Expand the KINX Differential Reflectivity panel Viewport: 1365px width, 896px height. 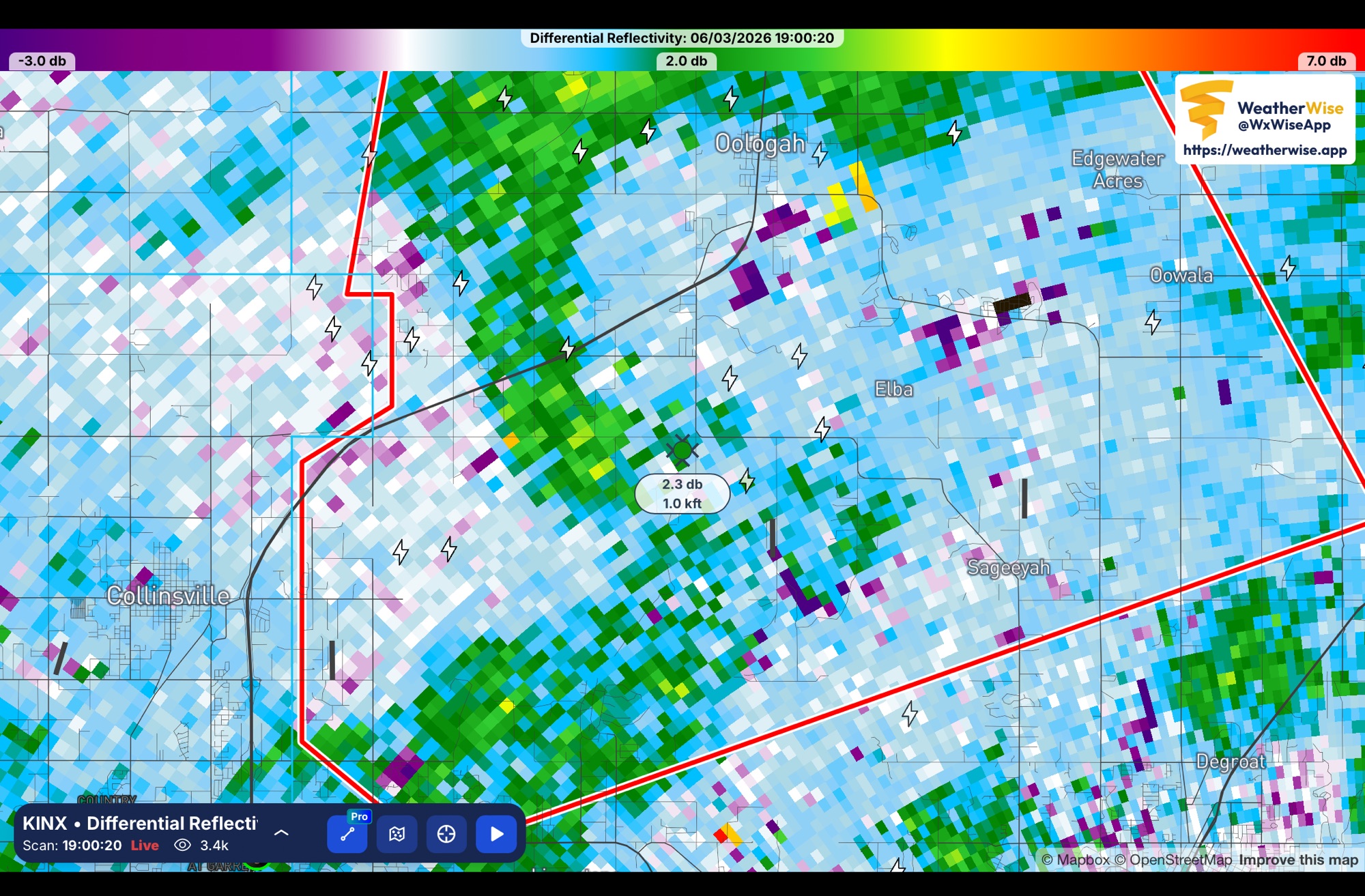point(281,833)
